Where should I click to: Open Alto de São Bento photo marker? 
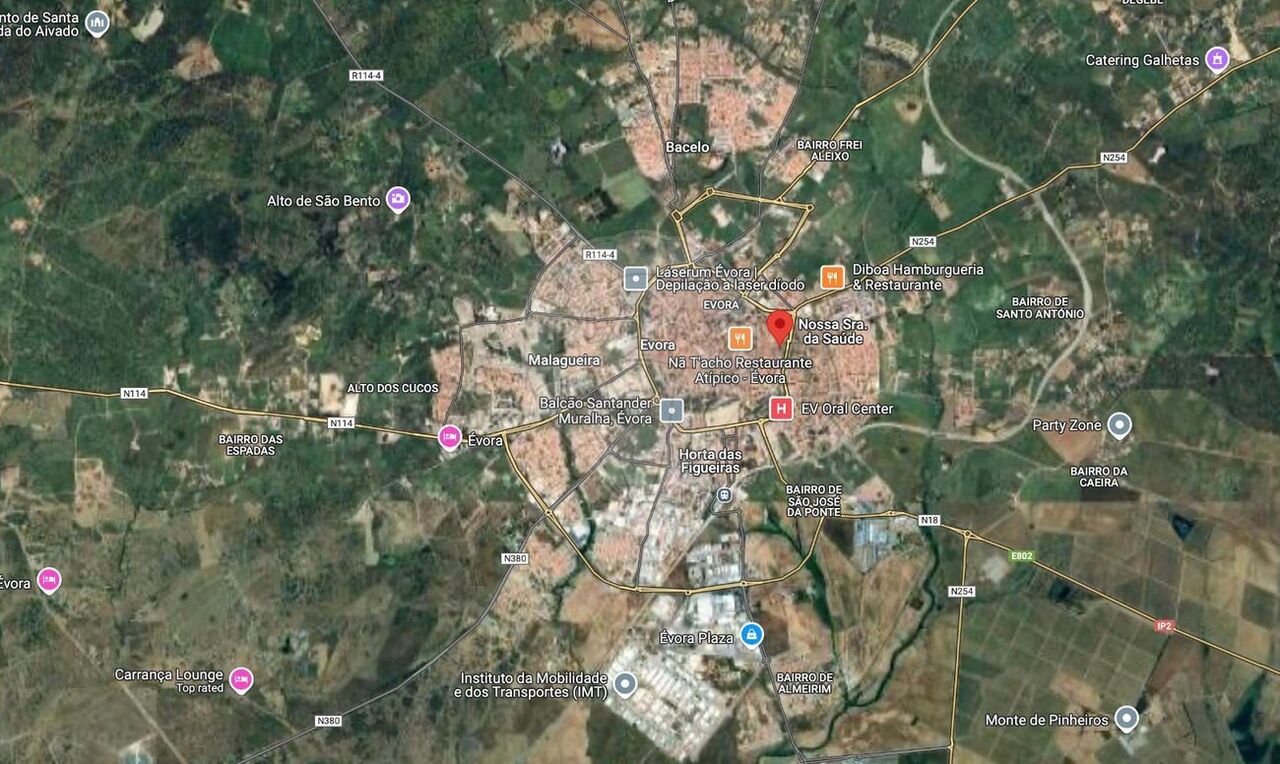pyautogui.click(x=398, y=200)
